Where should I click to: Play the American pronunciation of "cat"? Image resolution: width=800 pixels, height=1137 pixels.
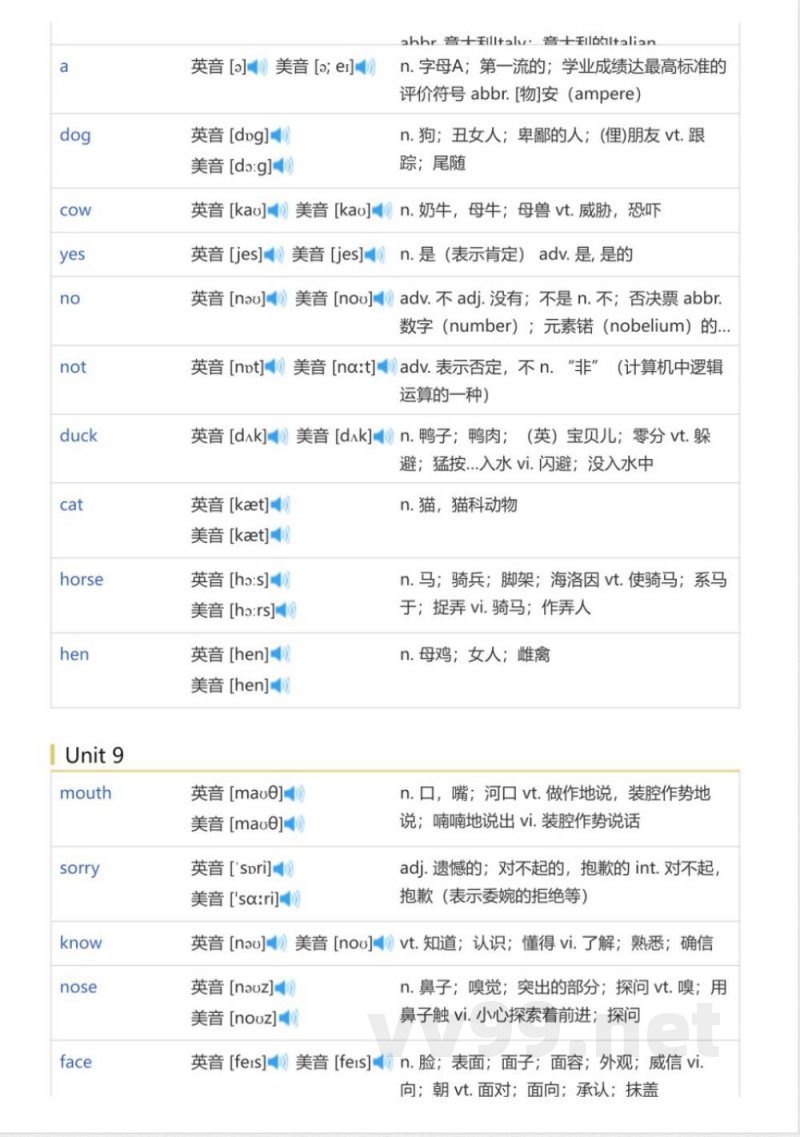click(x=277, y=535)
